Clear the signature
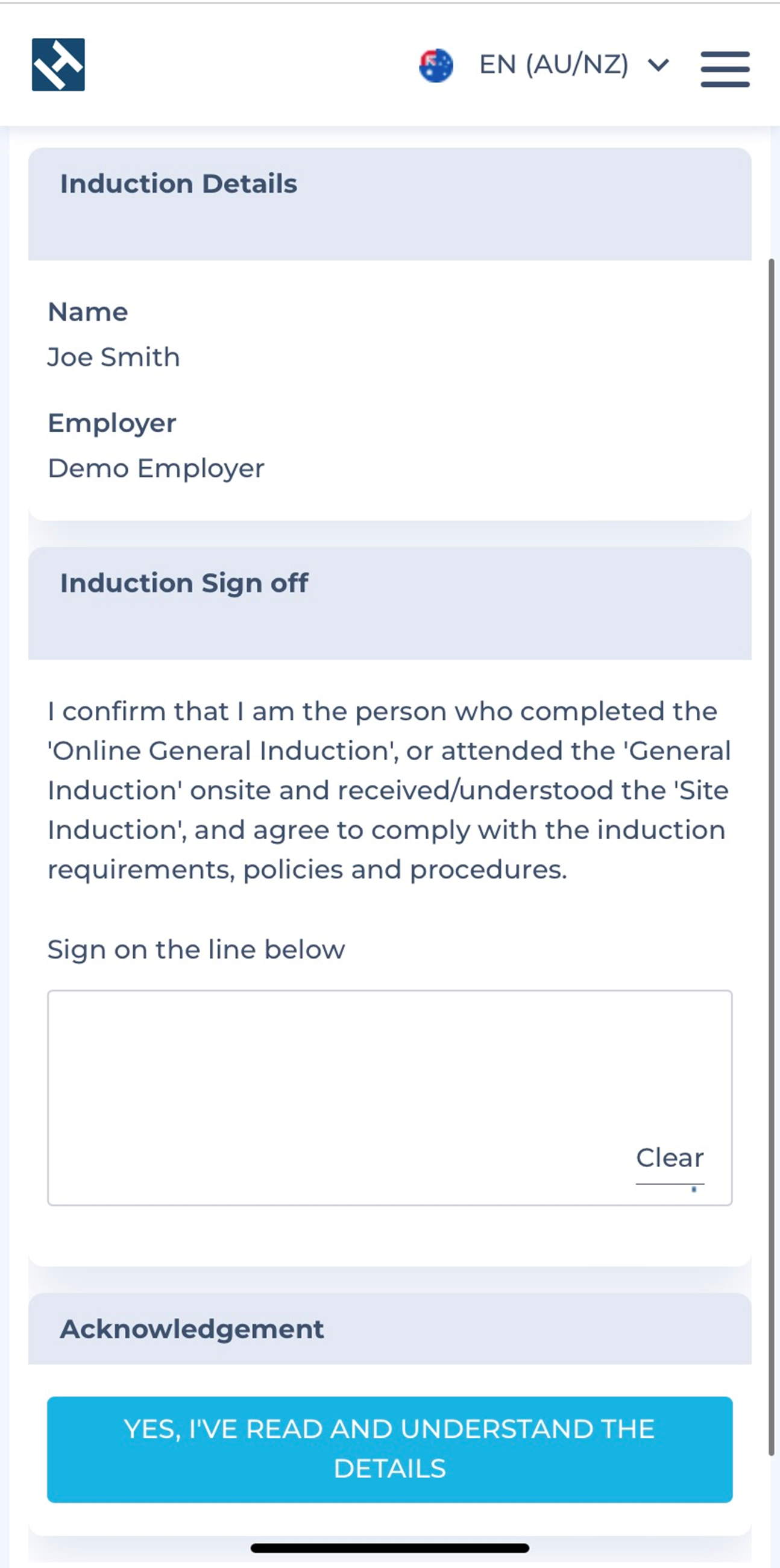Screen dimensions: 780x1568 point(670,1157)
